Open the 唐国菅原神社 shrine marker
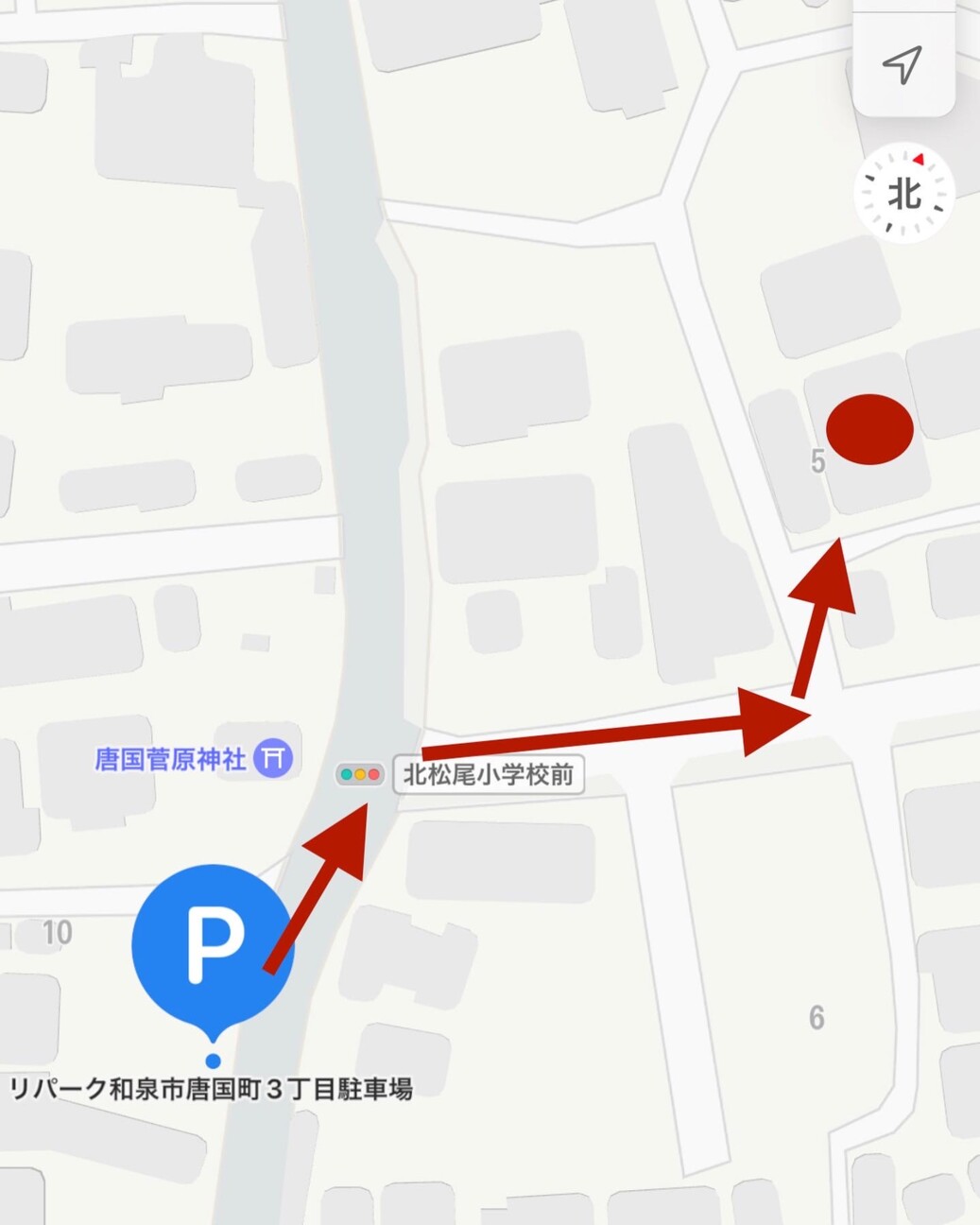This screenshot has height=1225, width=980. coord(275,758)
